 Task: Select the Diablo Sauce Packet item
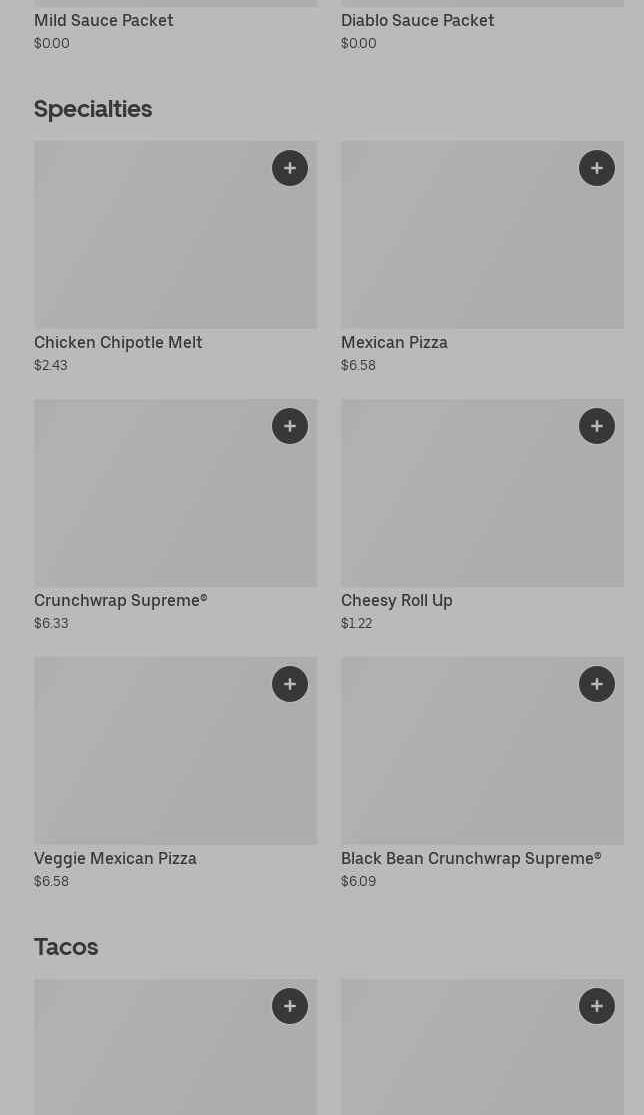(417, 21)
